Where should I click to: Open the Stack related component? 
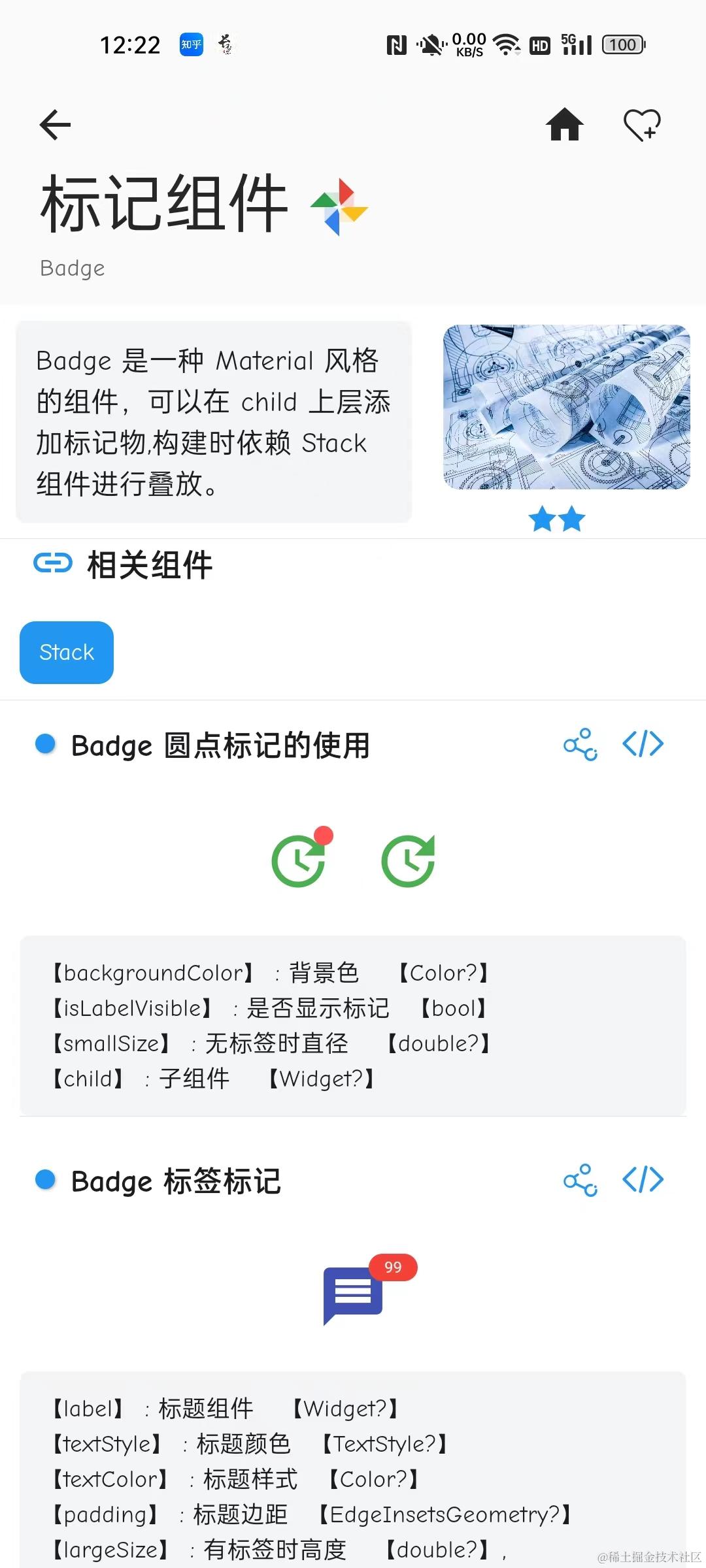66,651
